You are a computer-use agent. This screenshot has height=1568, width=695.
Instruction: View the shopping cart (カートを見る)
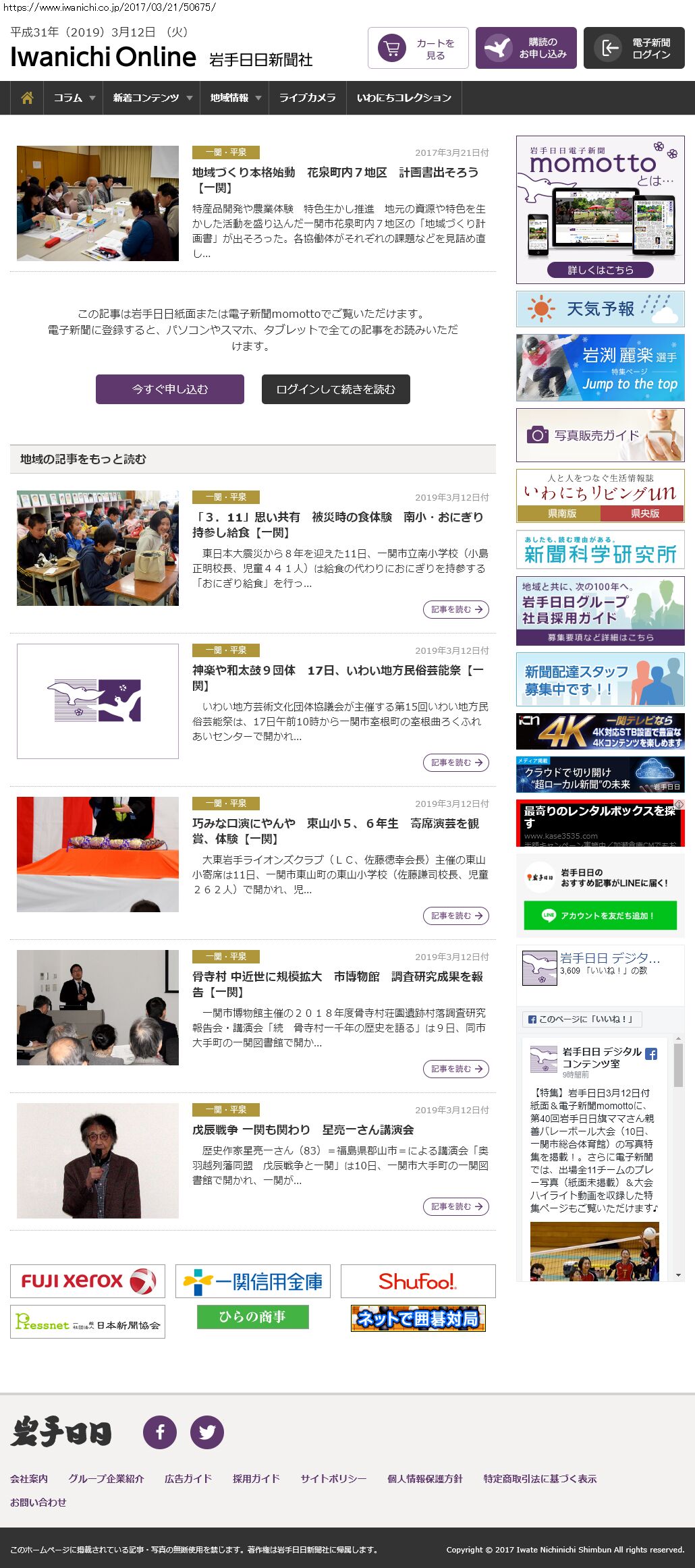418,49
